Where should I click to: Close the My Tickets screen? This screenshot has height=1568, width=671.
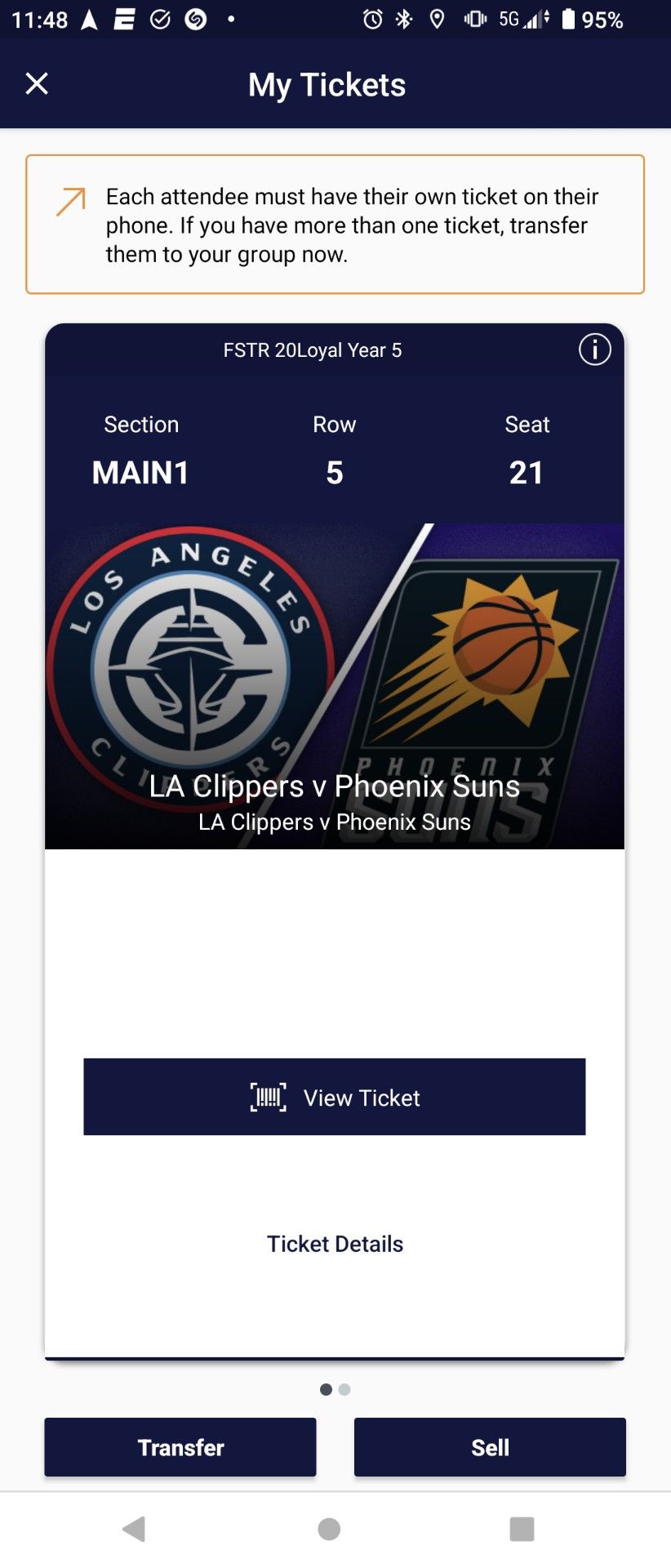click(36, 83)
